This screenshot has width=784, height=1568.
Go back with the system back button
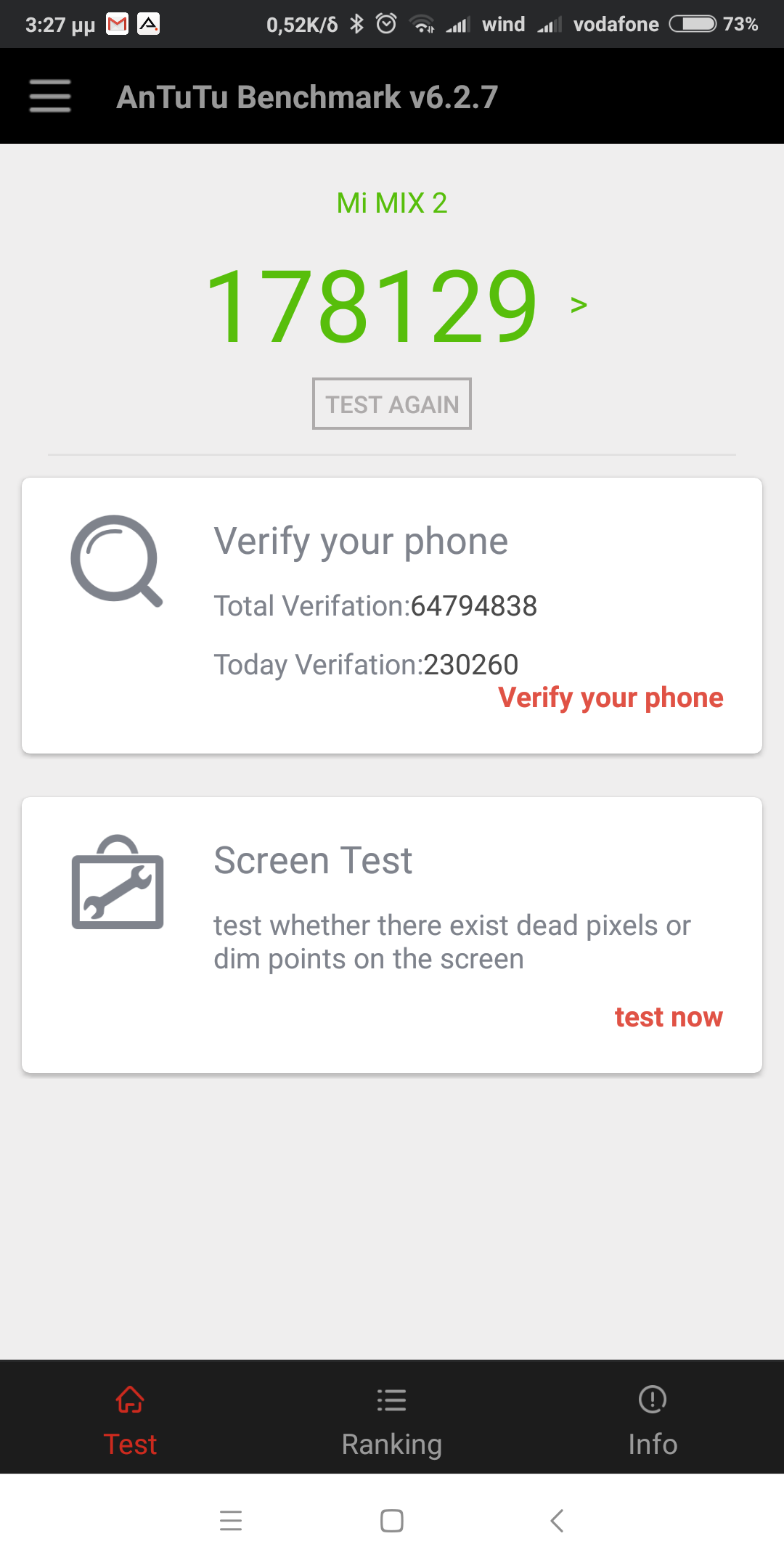tap(557, 1520)
